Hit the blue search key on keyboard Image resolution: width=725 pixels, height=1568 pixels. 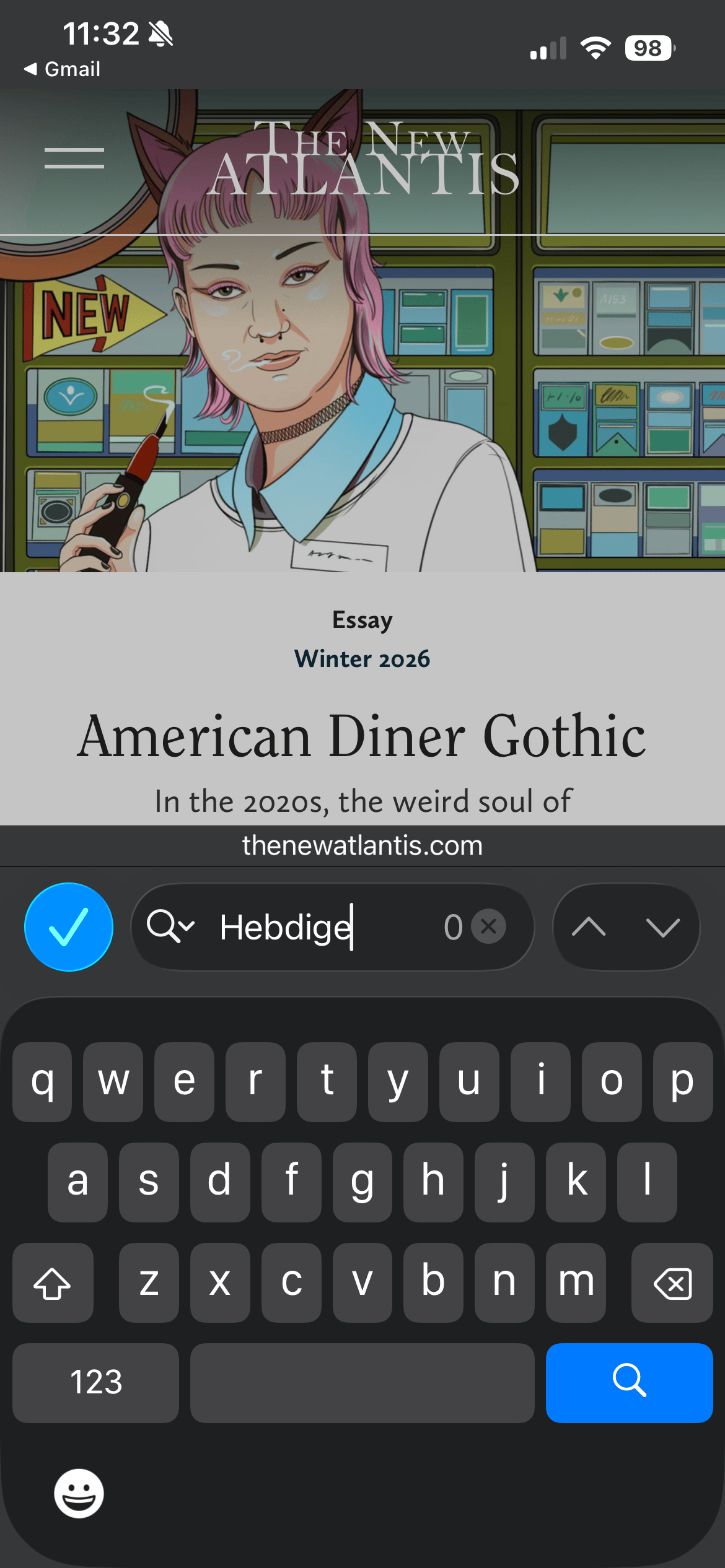tap(629, 1383)
